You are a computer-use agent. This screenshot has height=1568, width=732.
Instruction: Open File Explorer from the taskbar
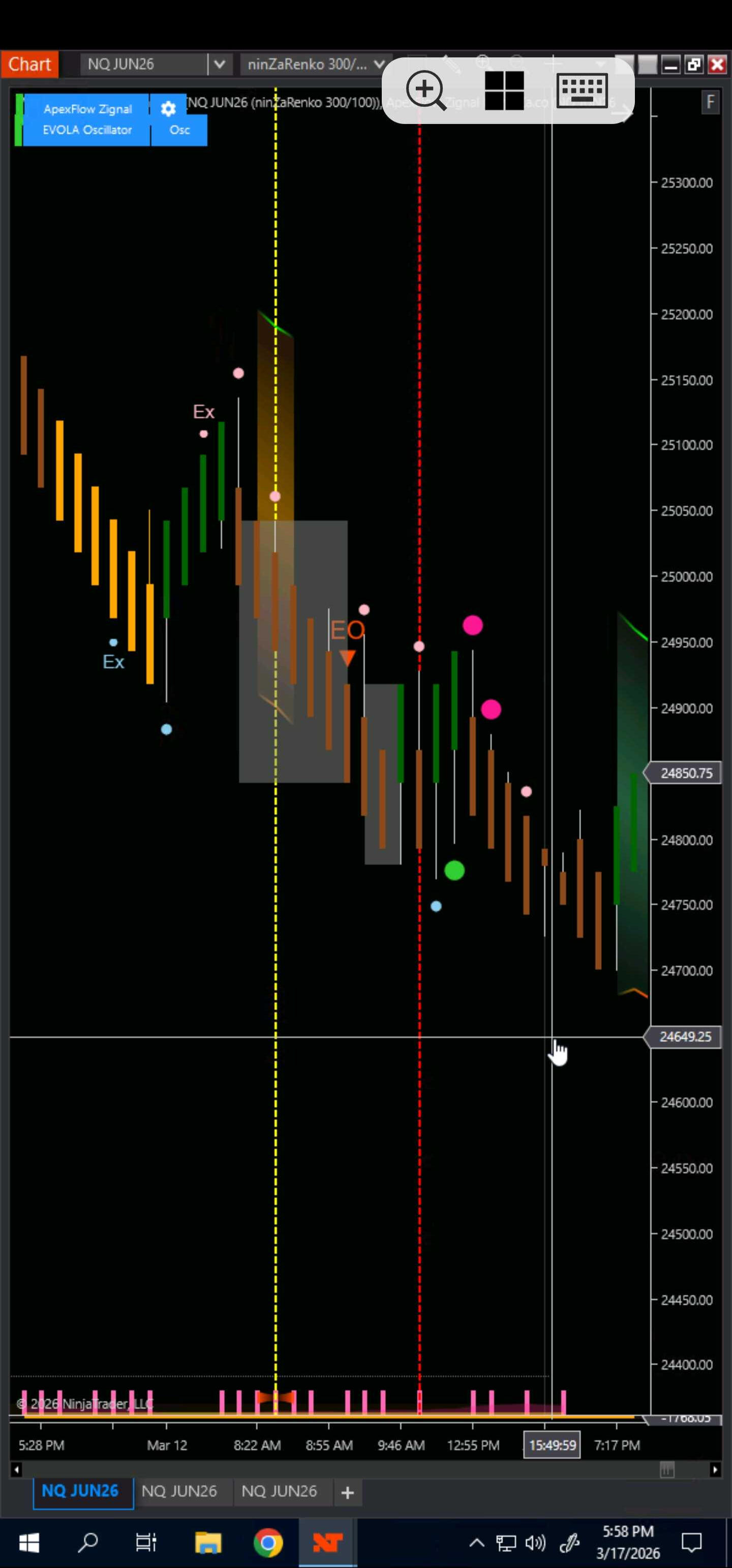pyautogui.click(x=208, y=1543)
